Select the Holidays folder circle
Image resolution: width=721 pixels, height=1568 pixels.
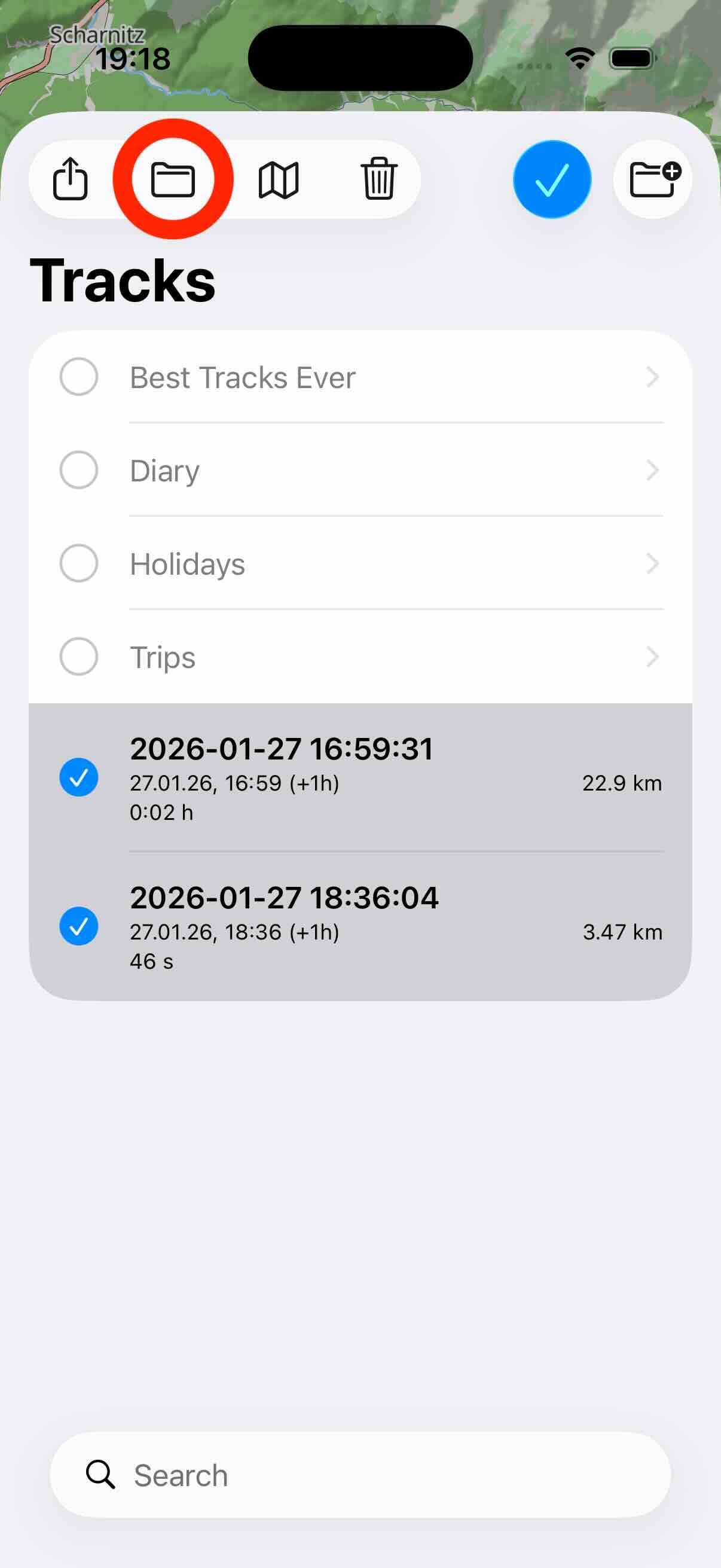coord(79,564)
